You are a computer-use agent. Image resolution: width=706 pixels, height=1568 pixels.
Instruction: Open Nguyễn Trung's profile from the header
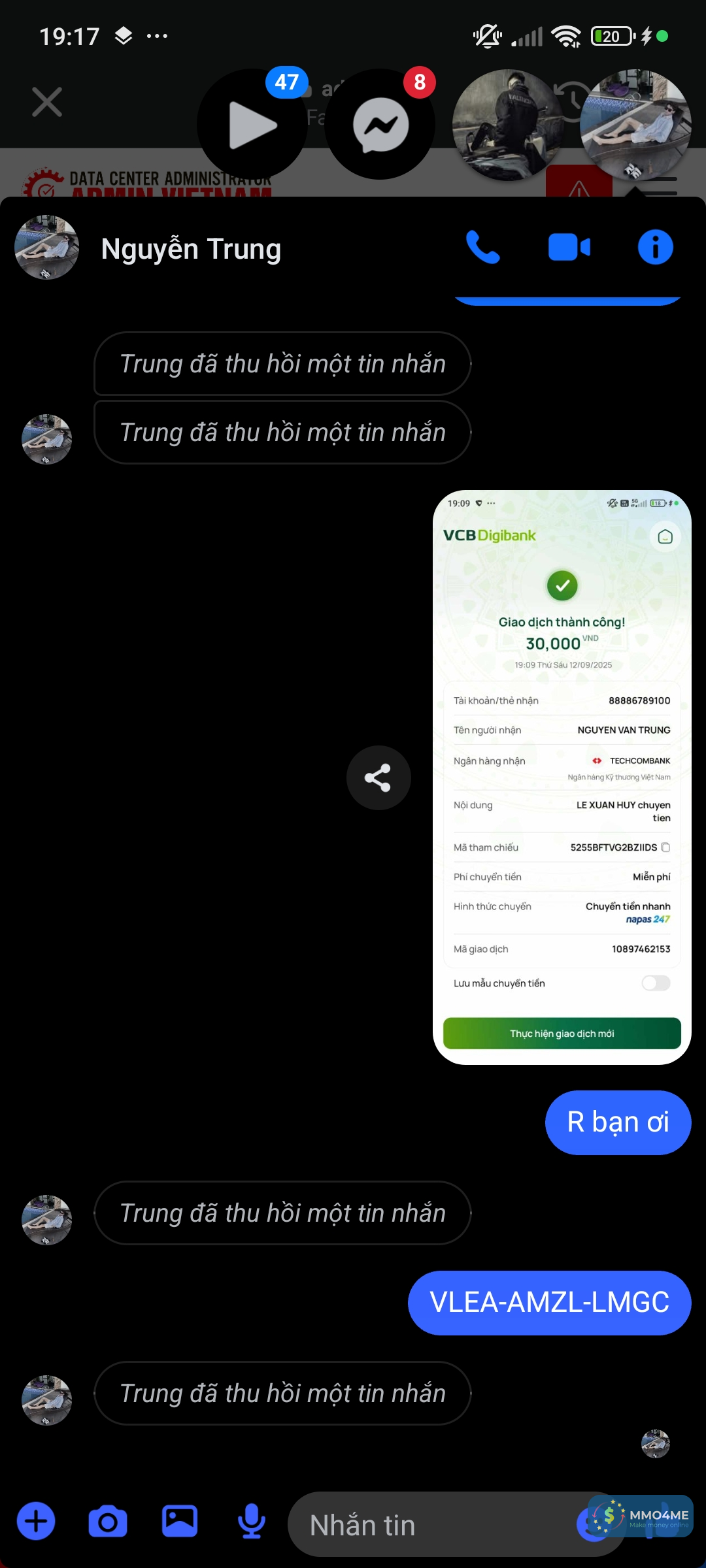click(x=190, y=249)
